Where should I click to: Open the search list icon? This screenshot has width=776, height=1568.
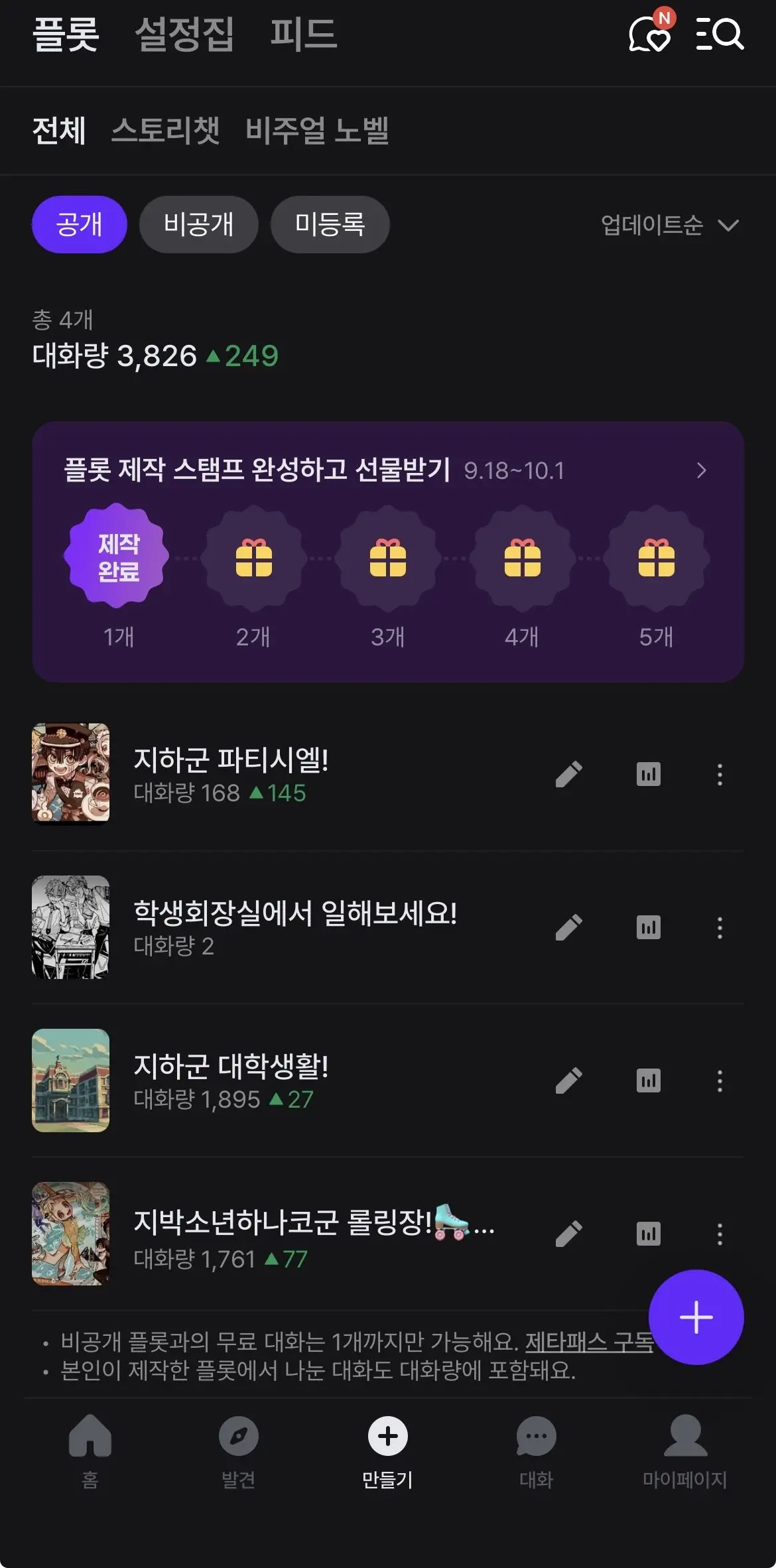click(x=720, y=34)
